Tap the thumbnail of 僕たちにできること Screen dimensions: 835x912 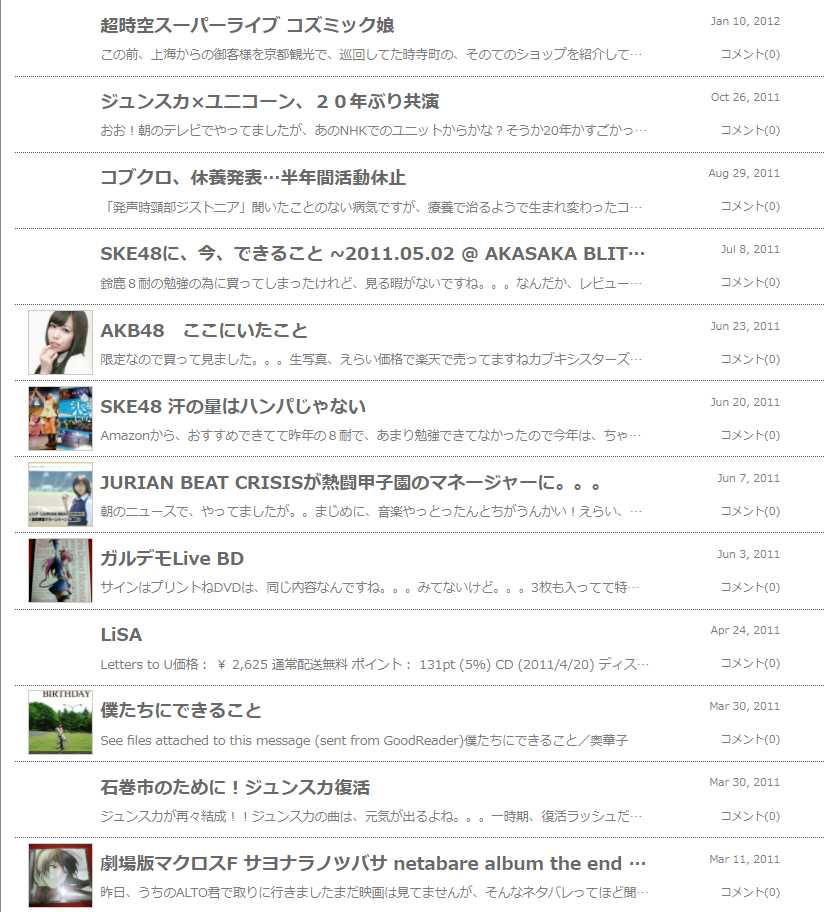60,722
